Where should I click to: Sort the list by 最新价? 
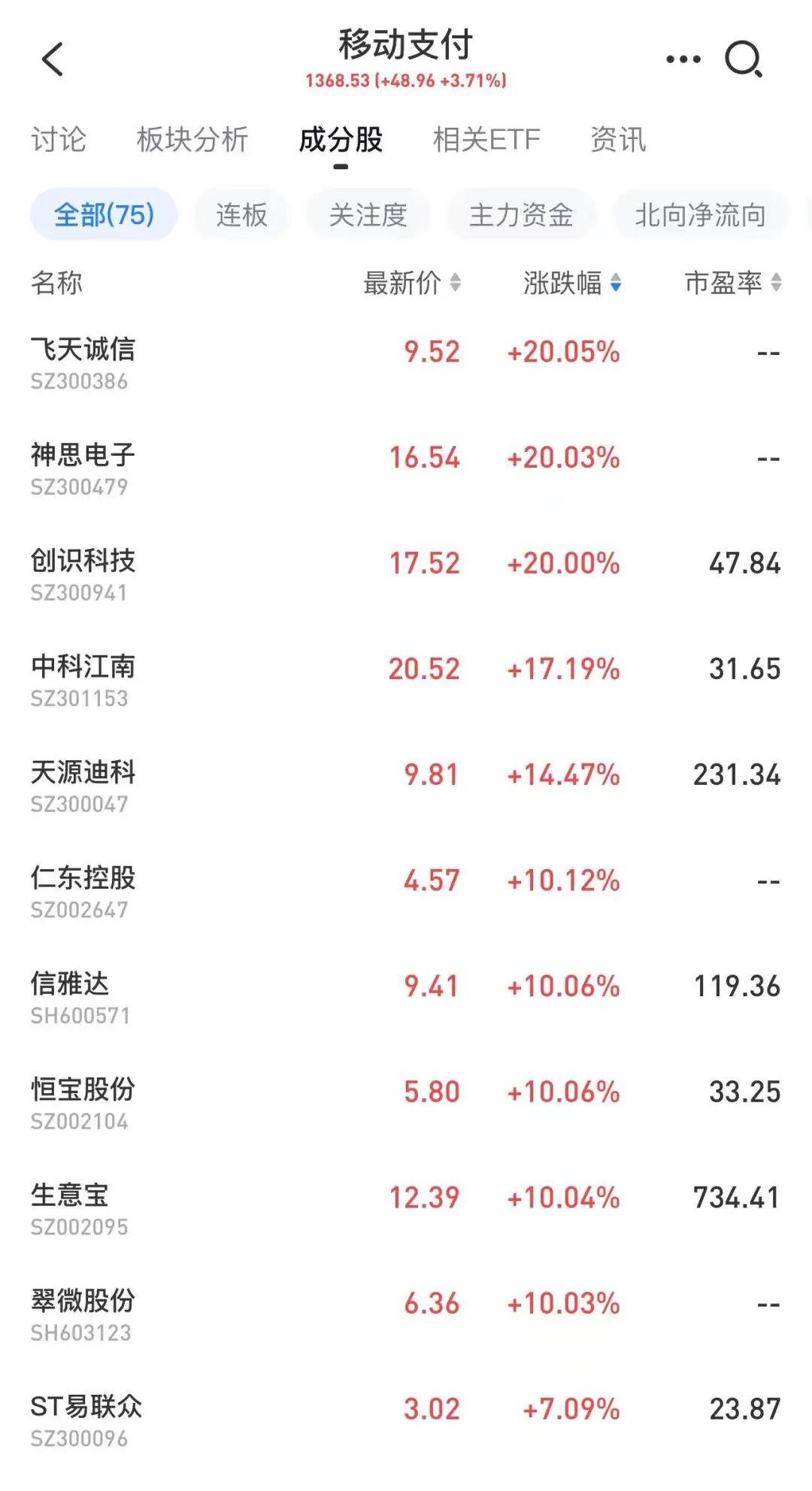coord(412,283)
